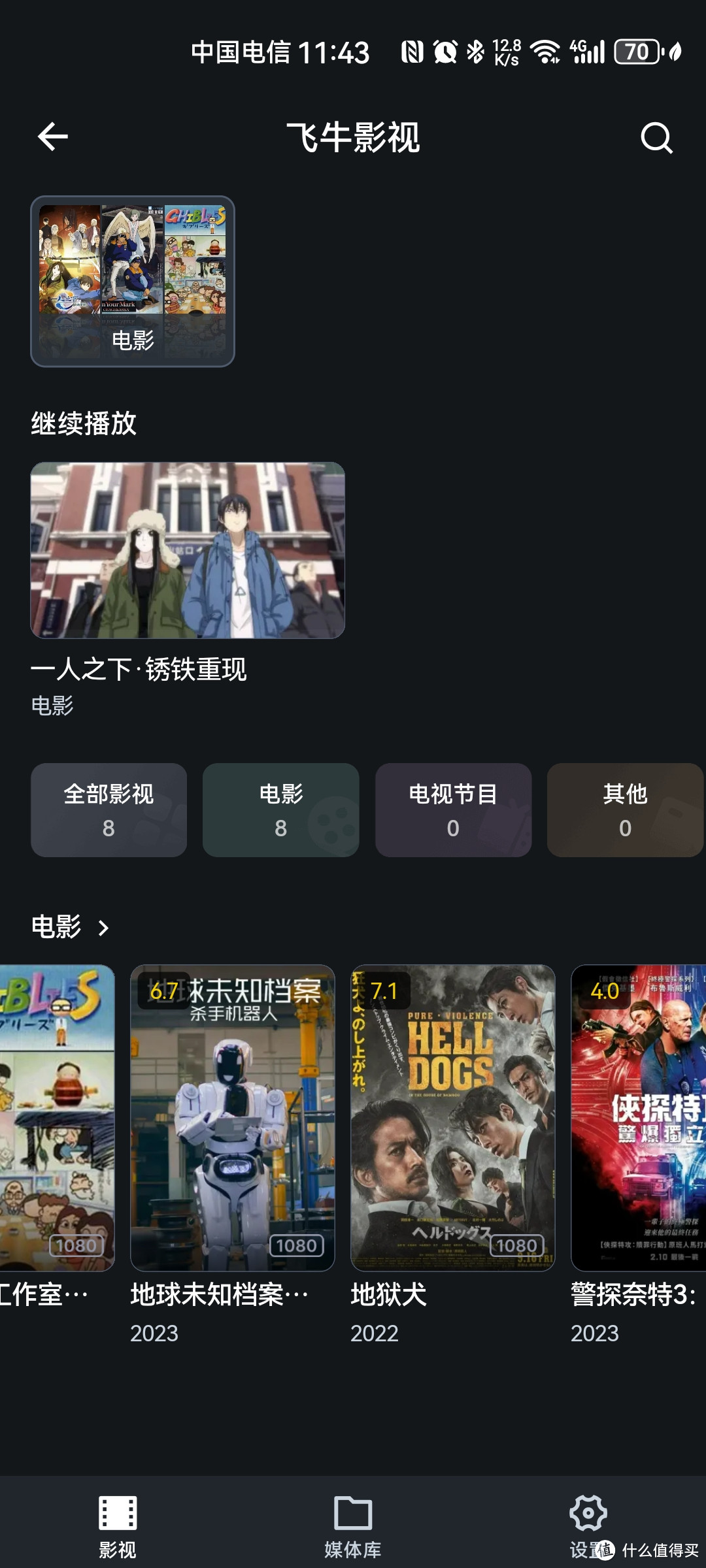706x1568 pixels.
Task: Resume playing 一人之下·锈铁重现 thumbnail
Action: 186,551
